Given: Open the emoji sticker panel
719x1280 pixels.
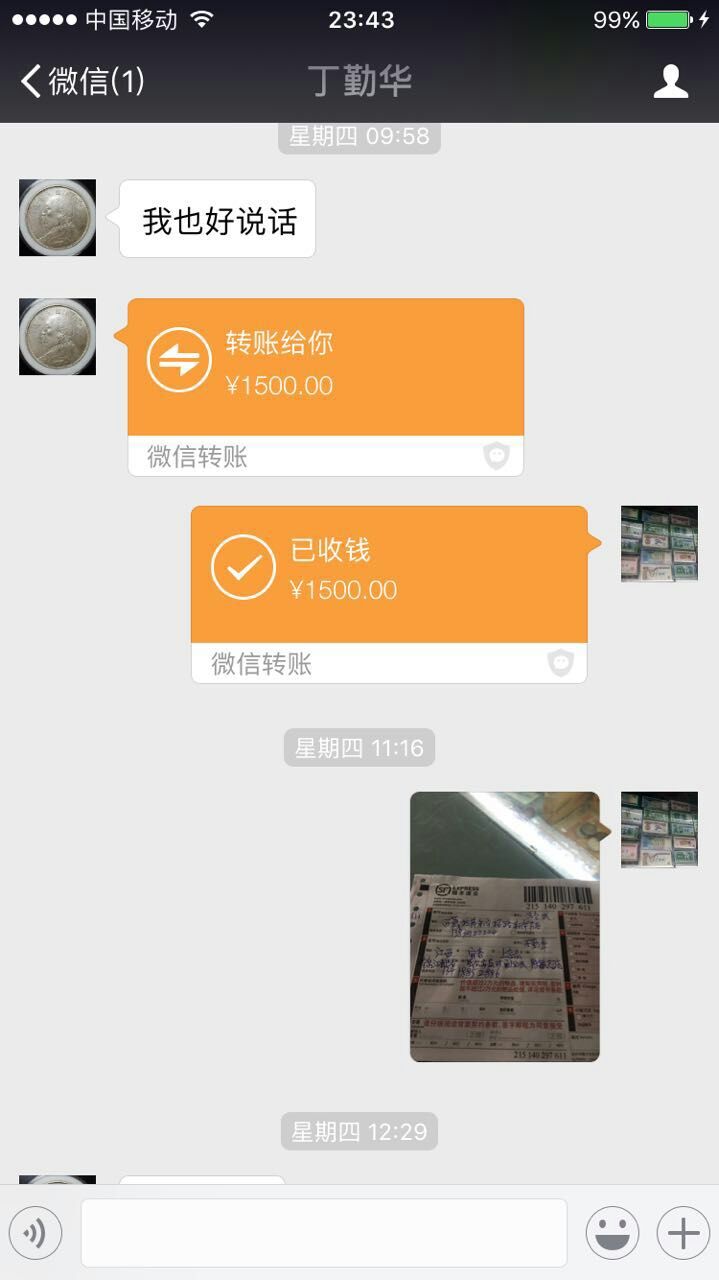Looking at the screenshot, I should (612, 1233).
